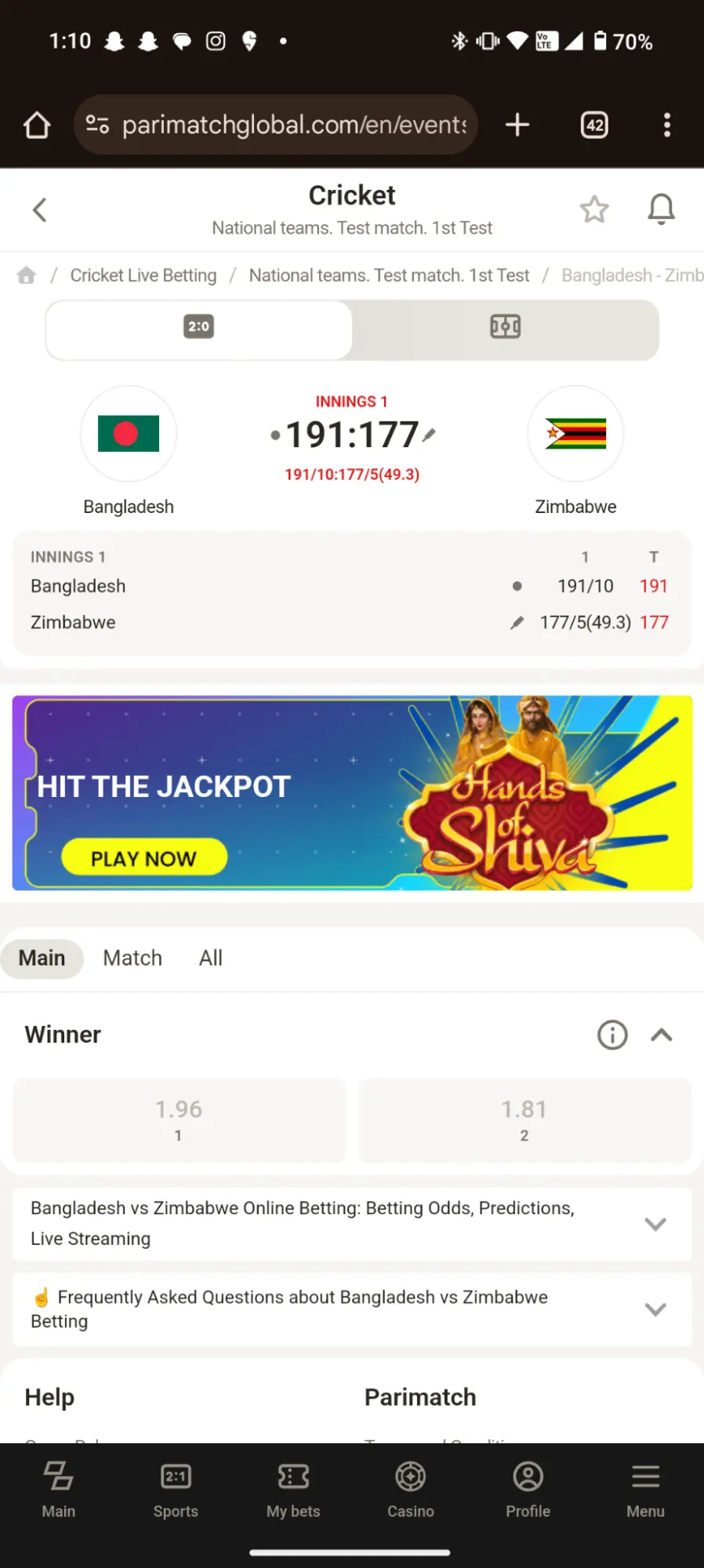Add this match to favorites with the star
This screenshot has height=1568, width=704.
coord(594,209)
